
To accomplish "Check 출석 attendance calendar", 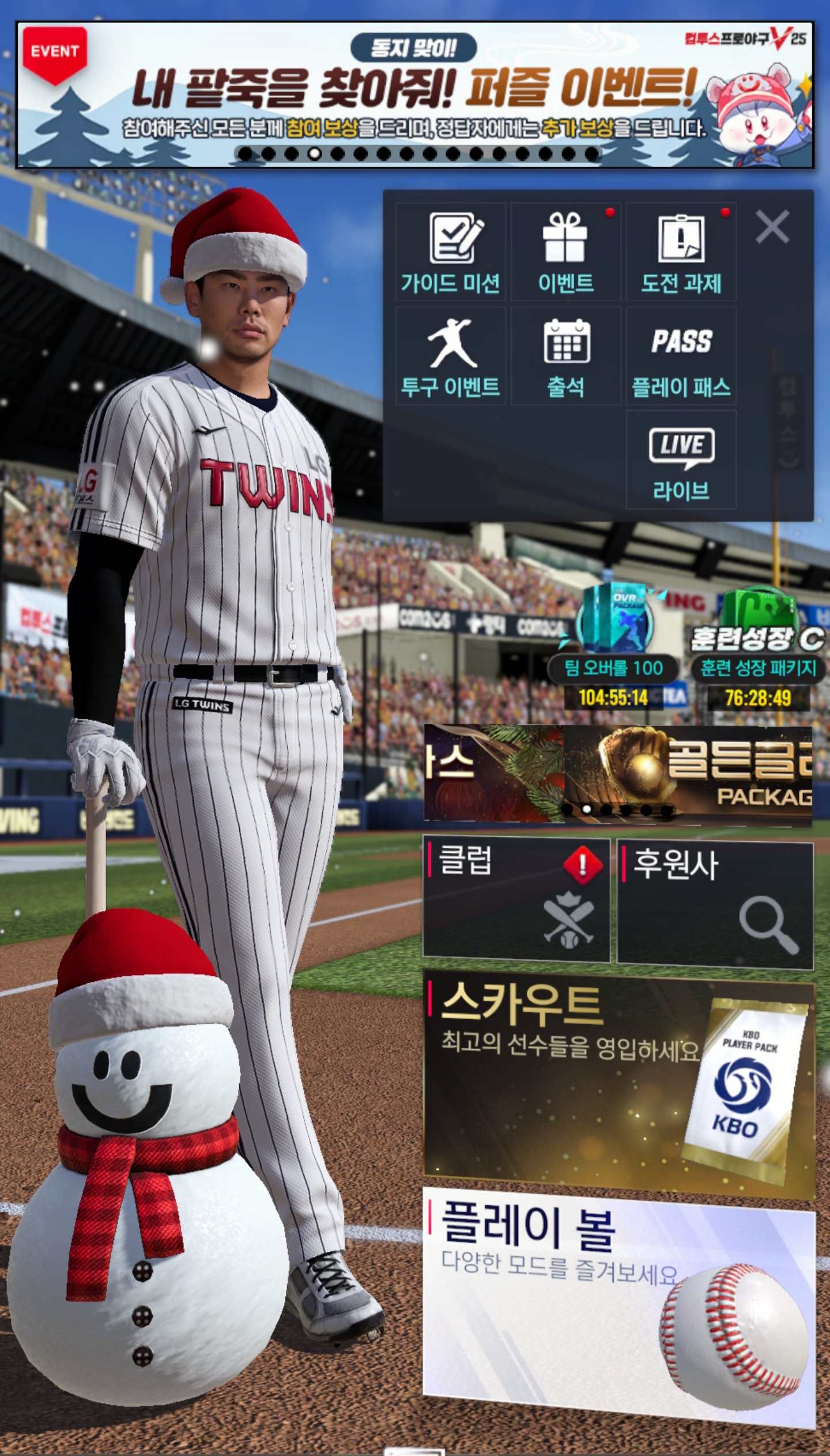I will pyautogui.click(x=565, y=356).
